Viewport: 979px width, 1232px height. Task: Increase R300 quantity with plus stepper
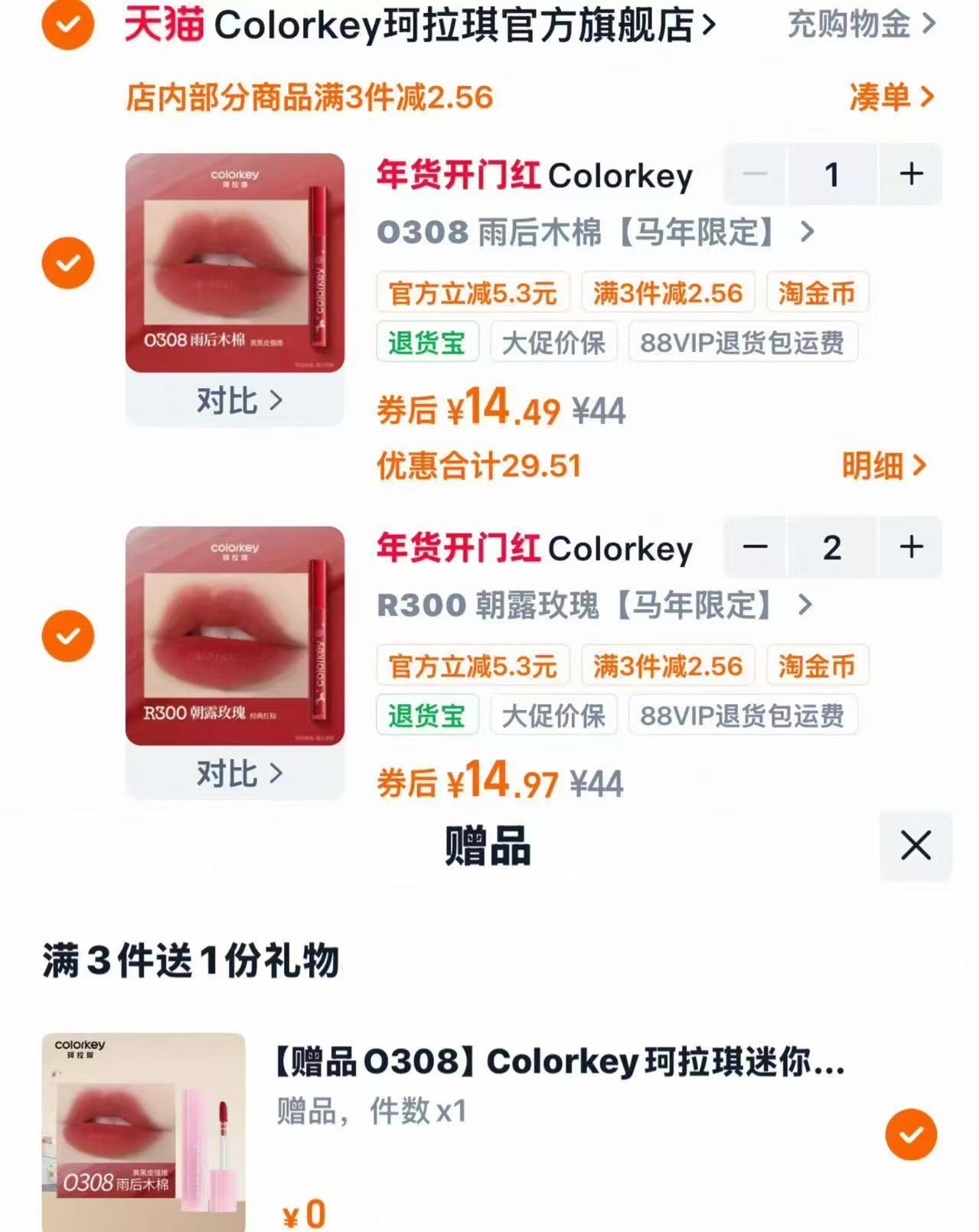tap(910, 546)
